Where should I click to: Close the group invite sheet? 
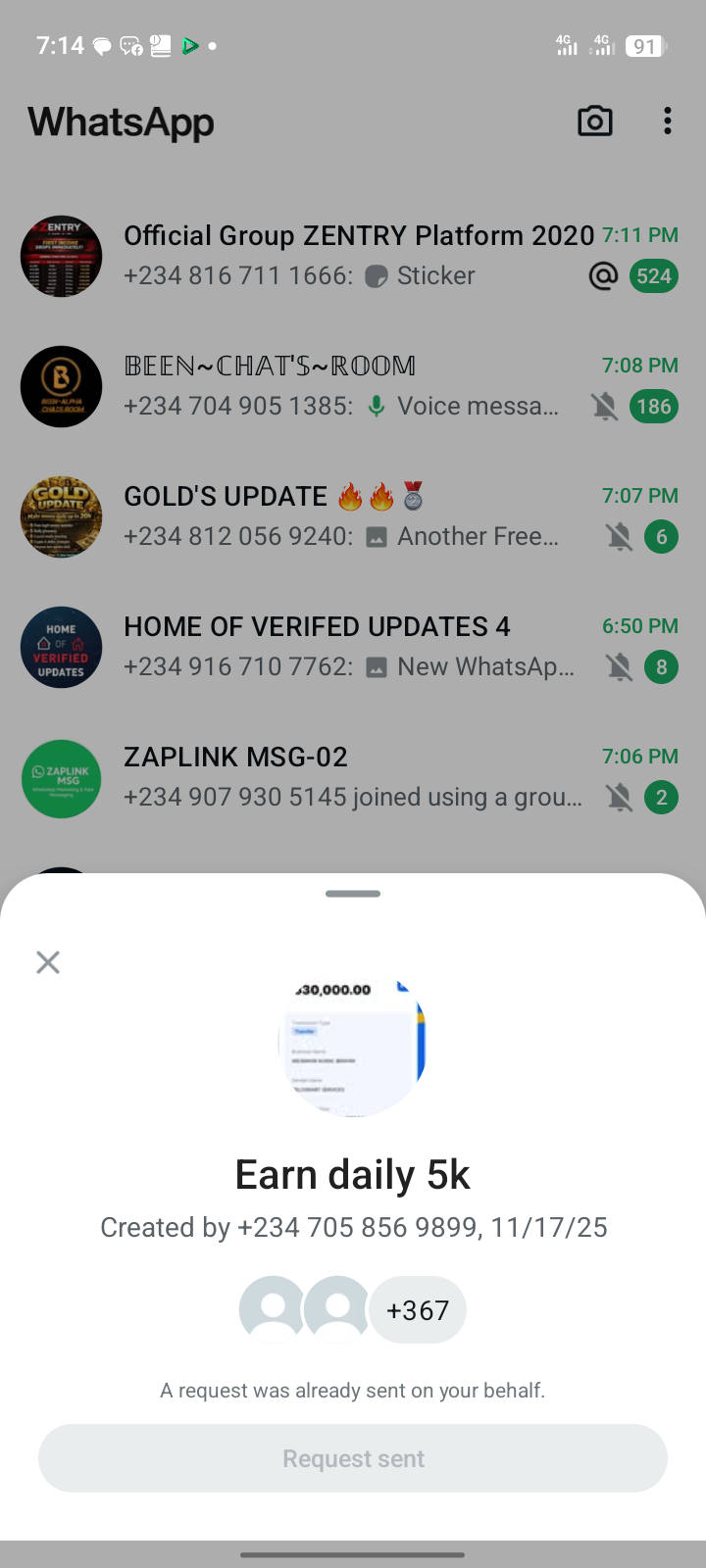click(x=48, y=962)
